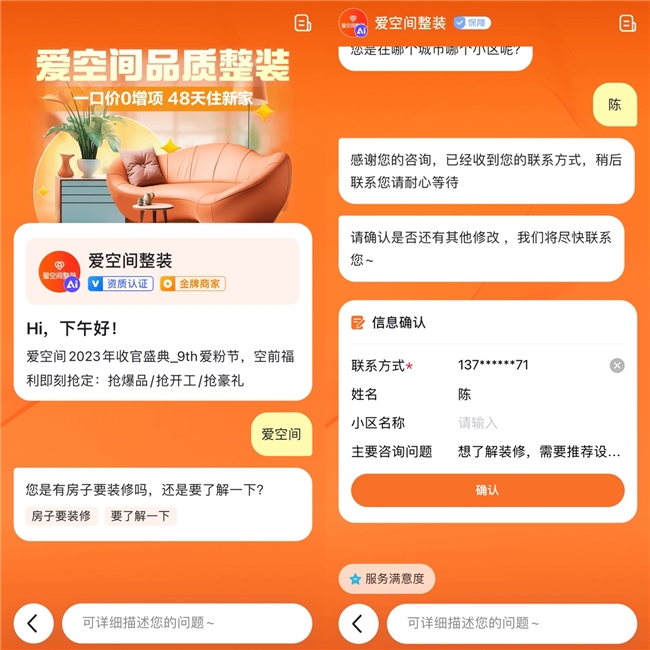Choose the 要了解一下 quick reply
The image size is (650, 650).
141,516
